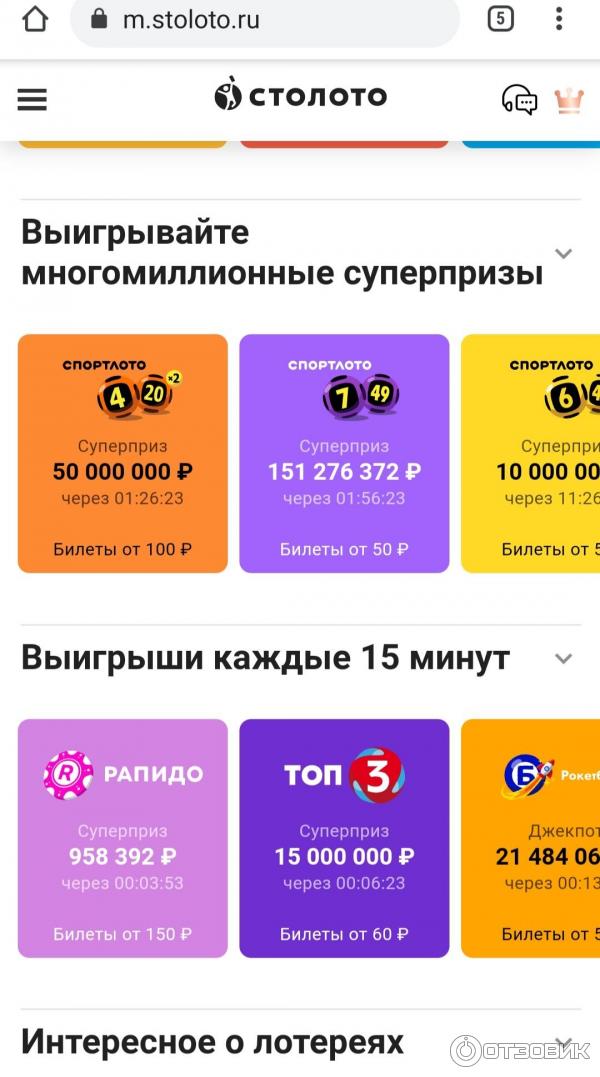Collapse the multimillion superprizes section
The image size is (600, 1077).
click(564, 254)
